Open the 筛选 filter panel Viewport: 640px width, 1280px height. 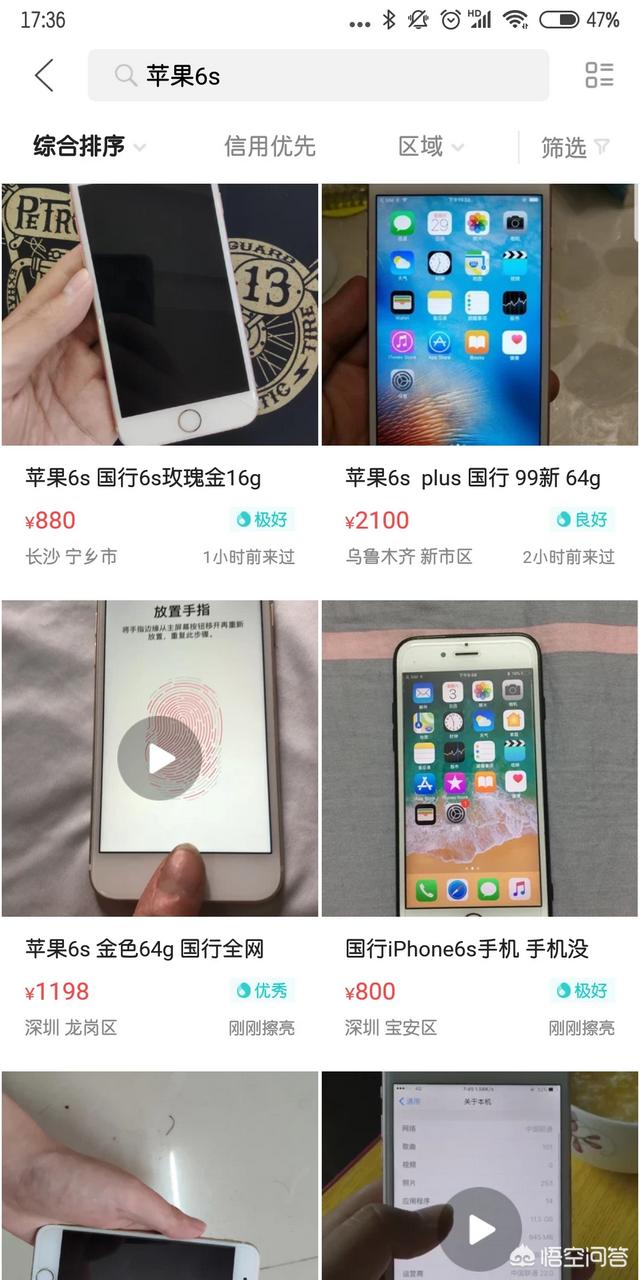pyautogui.click(x=575, y=147)
